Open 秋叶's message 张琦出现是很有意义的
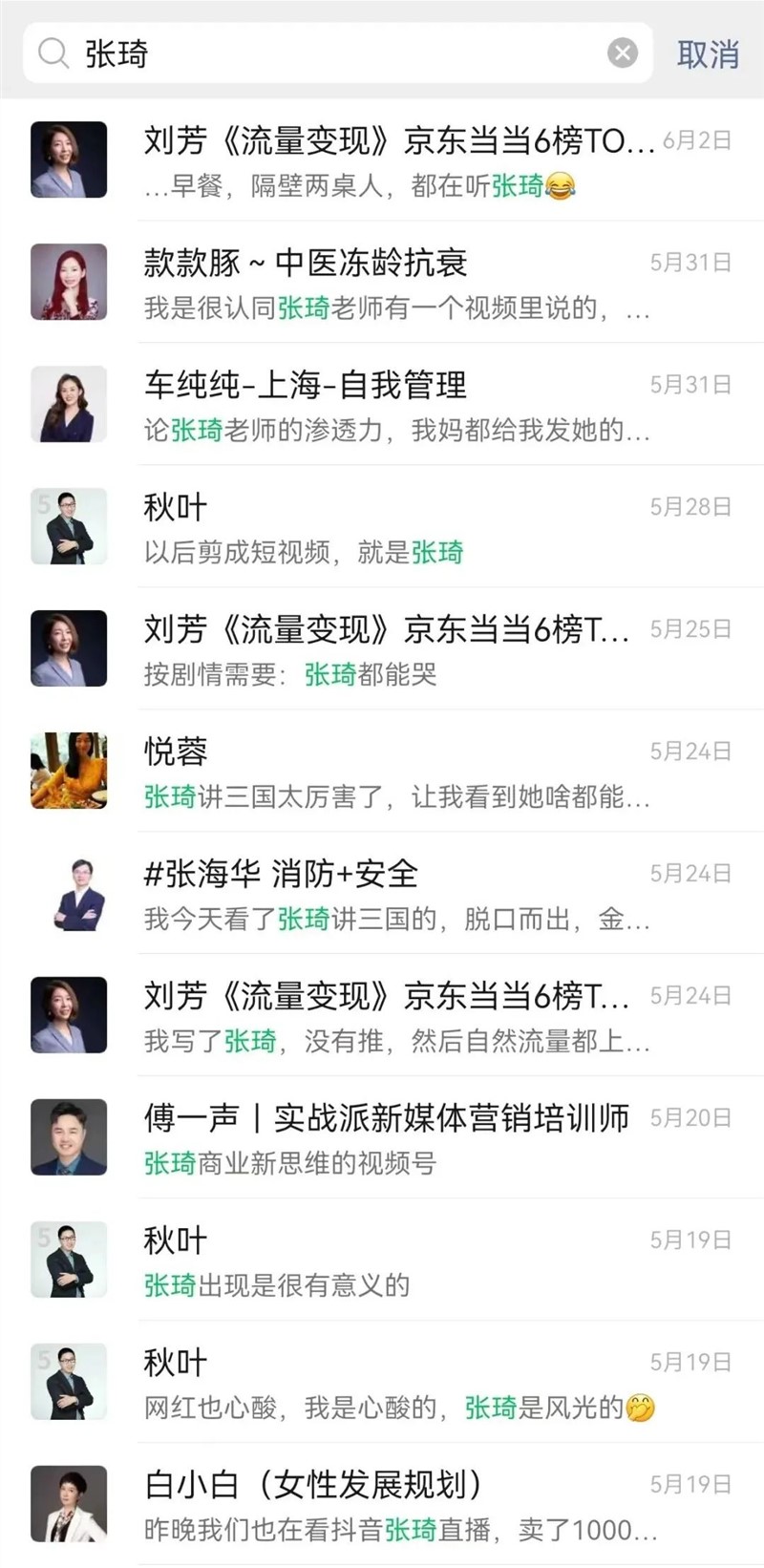This screenshot has height=1568, width=764. pos(401,1261)
